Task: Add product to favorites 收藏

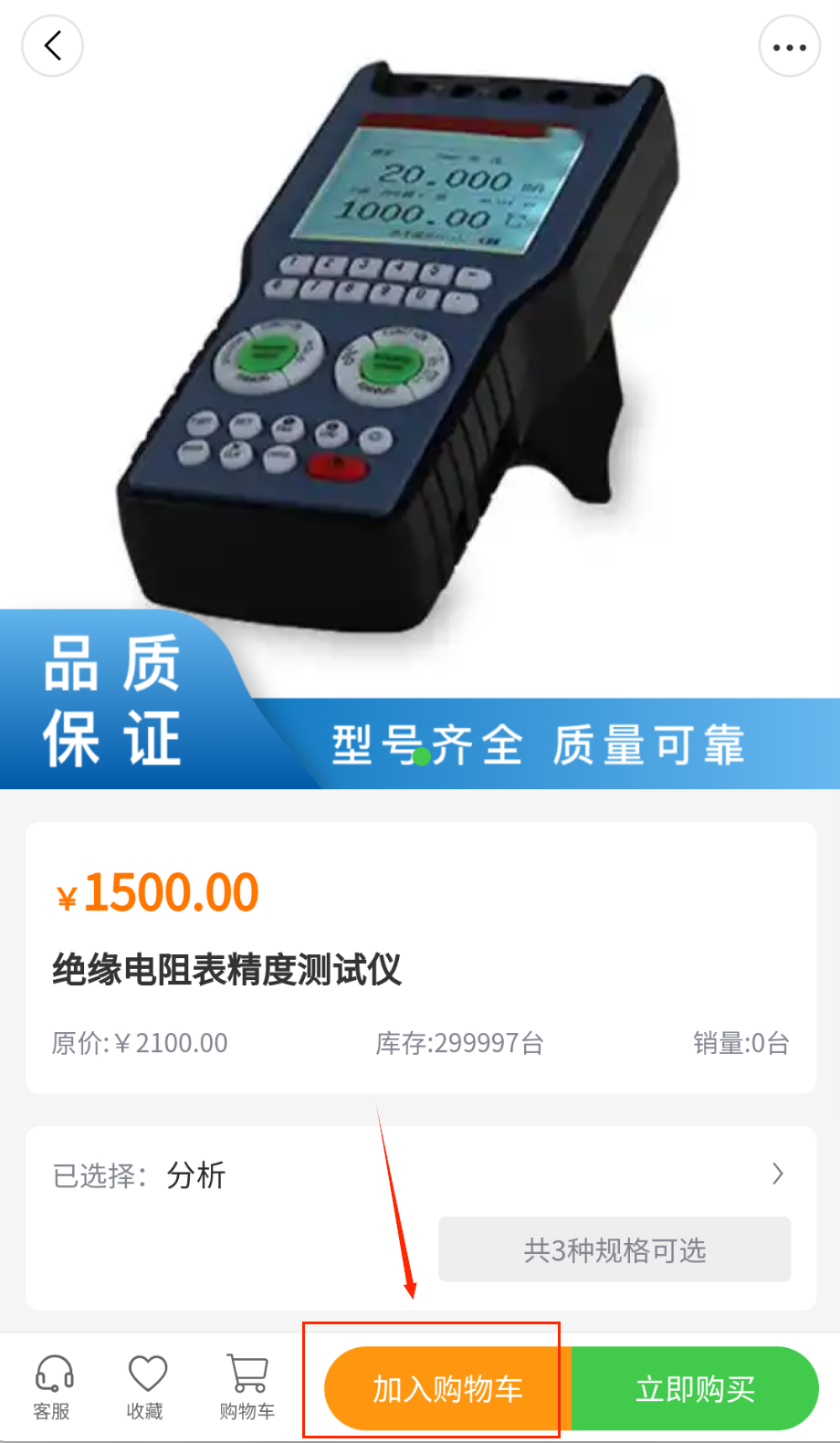Action: point(146,1387)
